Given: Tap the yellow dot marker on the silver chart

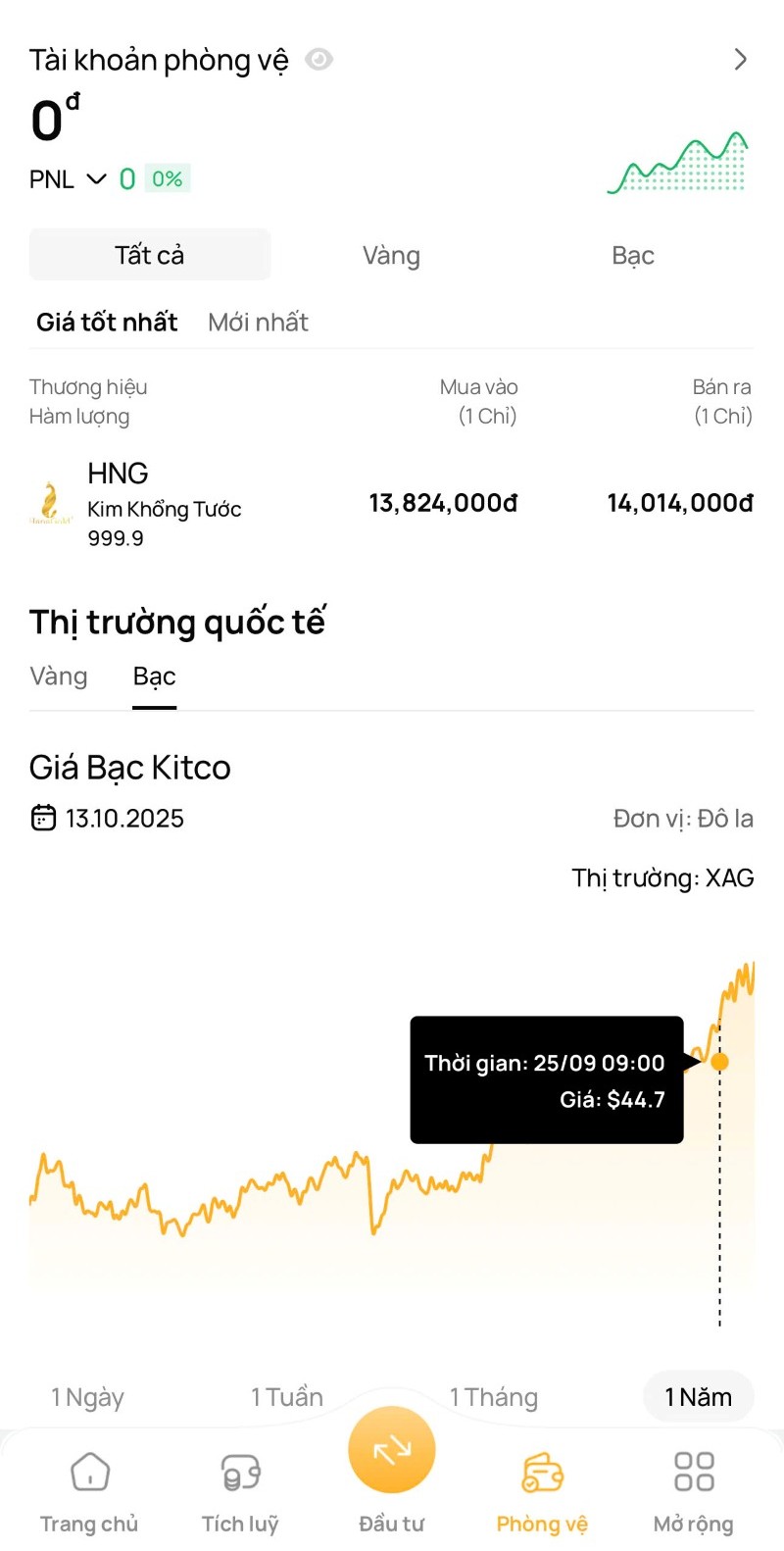Looking at the screenshot, I should pos(720,1062).
